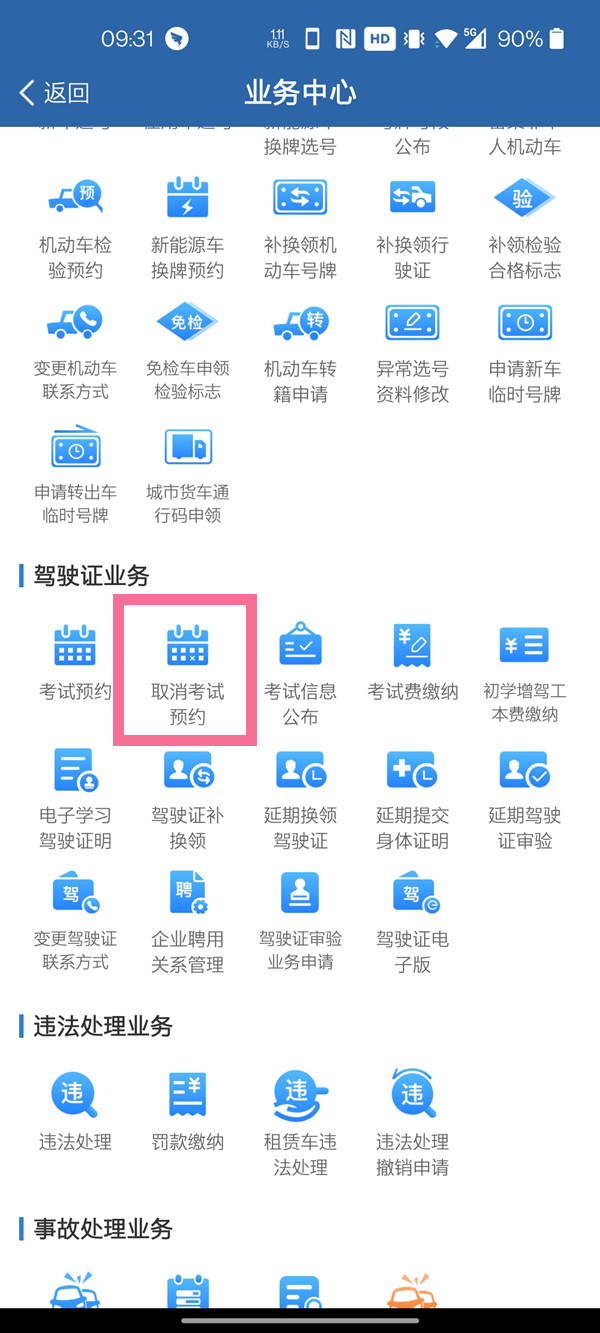Open 新能源车换牌预约
Screen dimensions: 600x1333
point(187,226)
